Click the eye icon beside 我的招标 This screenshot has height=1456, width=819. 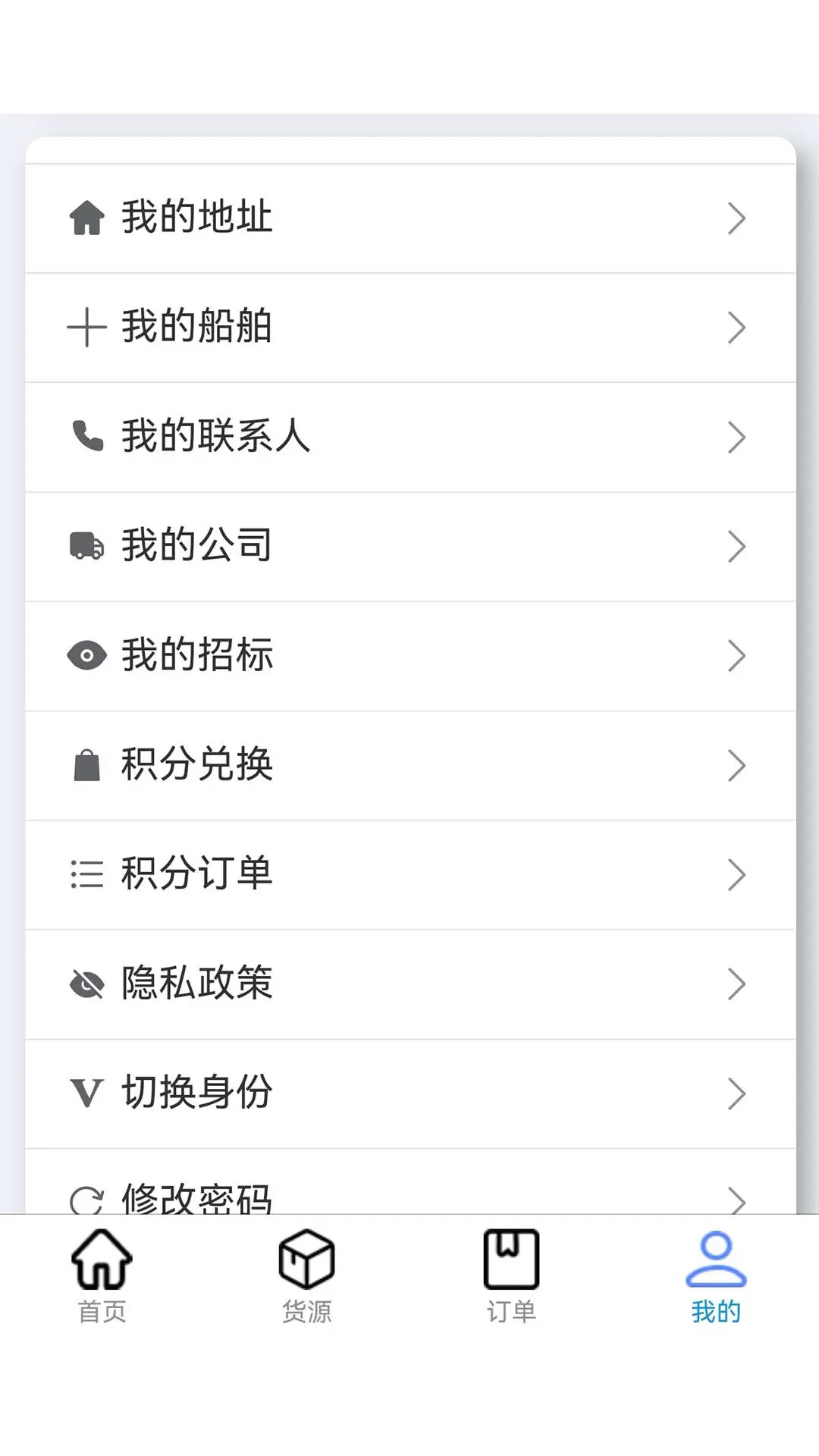point(88,655)
